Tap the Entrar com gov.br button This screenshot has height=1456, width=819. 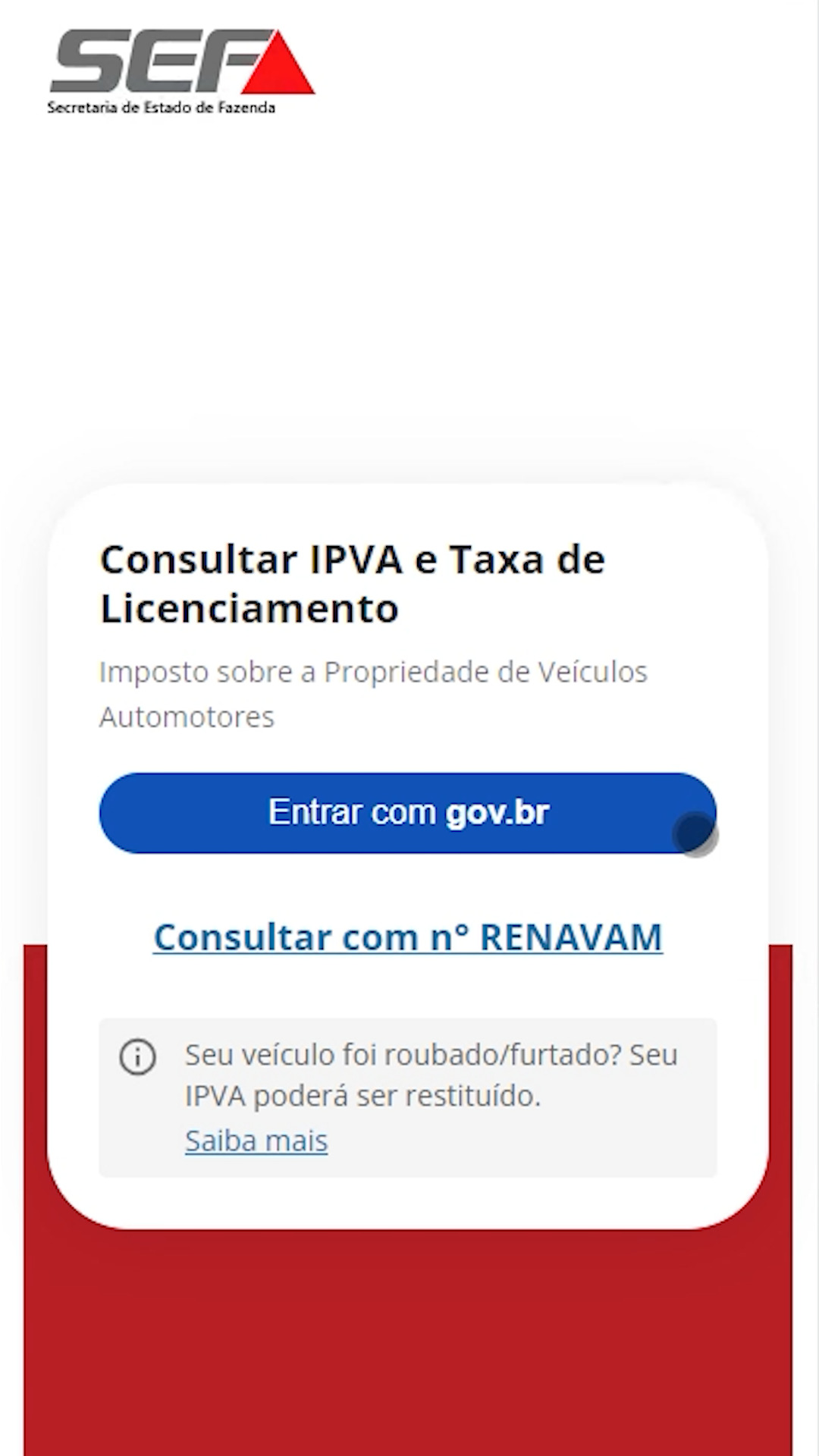click(407, 813)
